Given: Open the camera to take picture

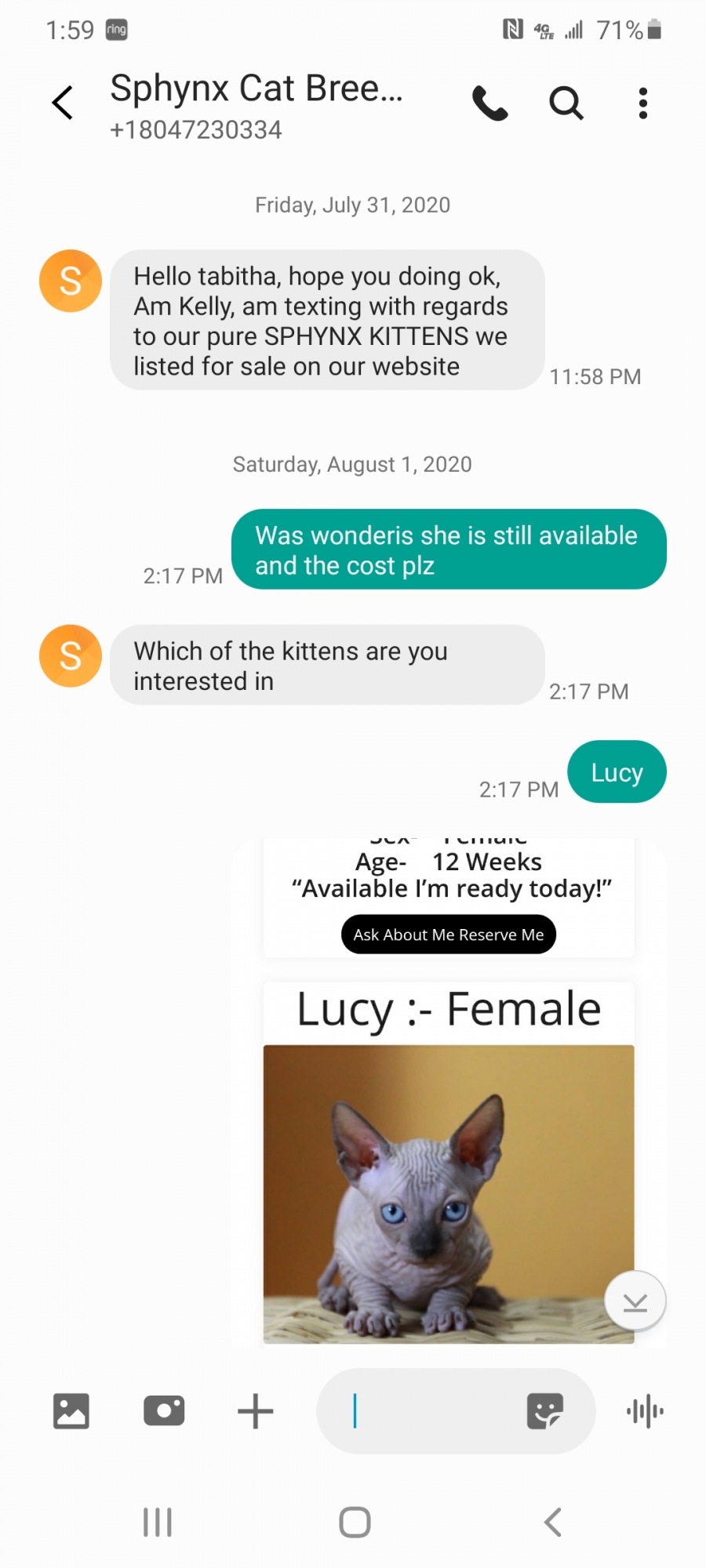Looking at the screenshot, I should tap(164, 1411).
